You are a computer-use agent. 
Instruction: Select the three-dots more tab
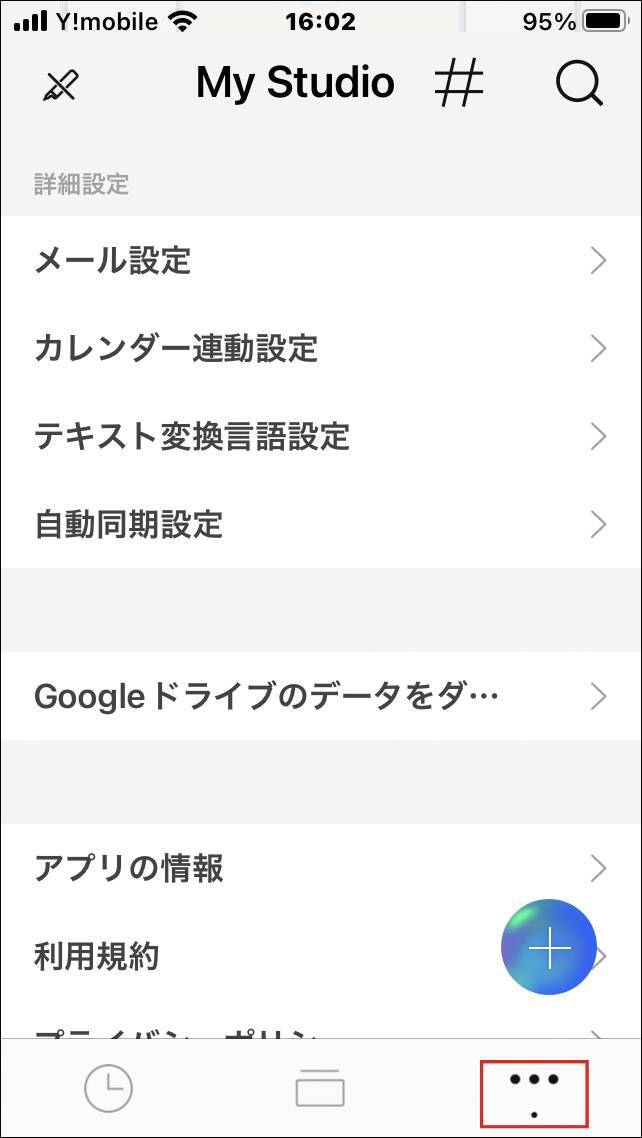pyautogui.click(x=534, y=1090)
